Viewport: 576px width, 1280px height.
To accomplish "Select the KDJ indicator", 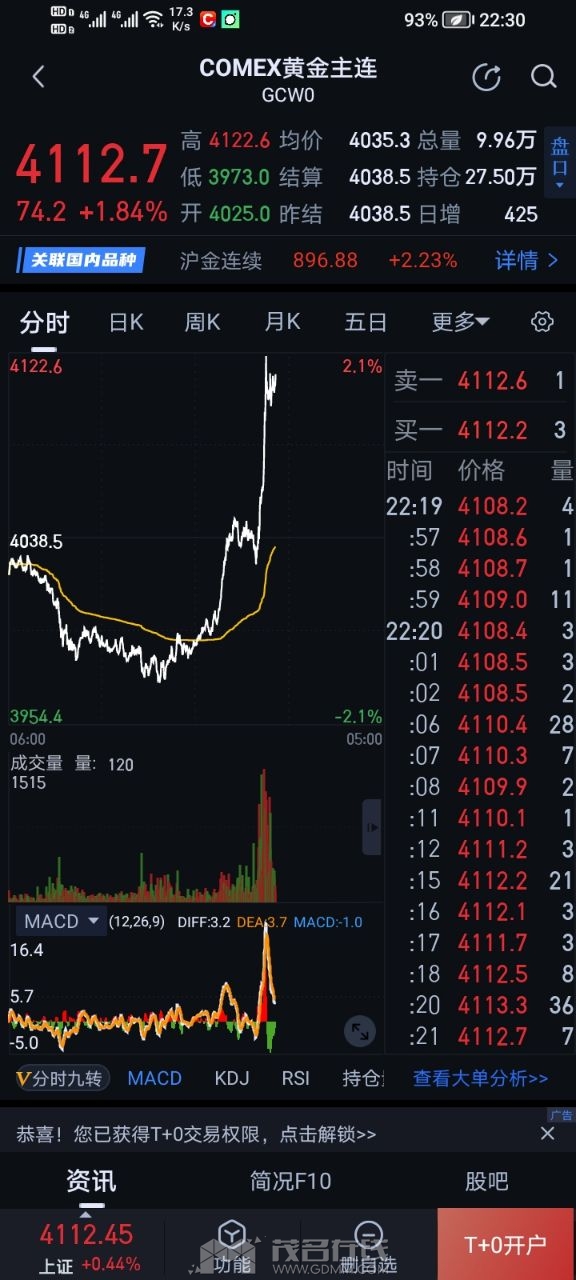I will point(232,1078).
